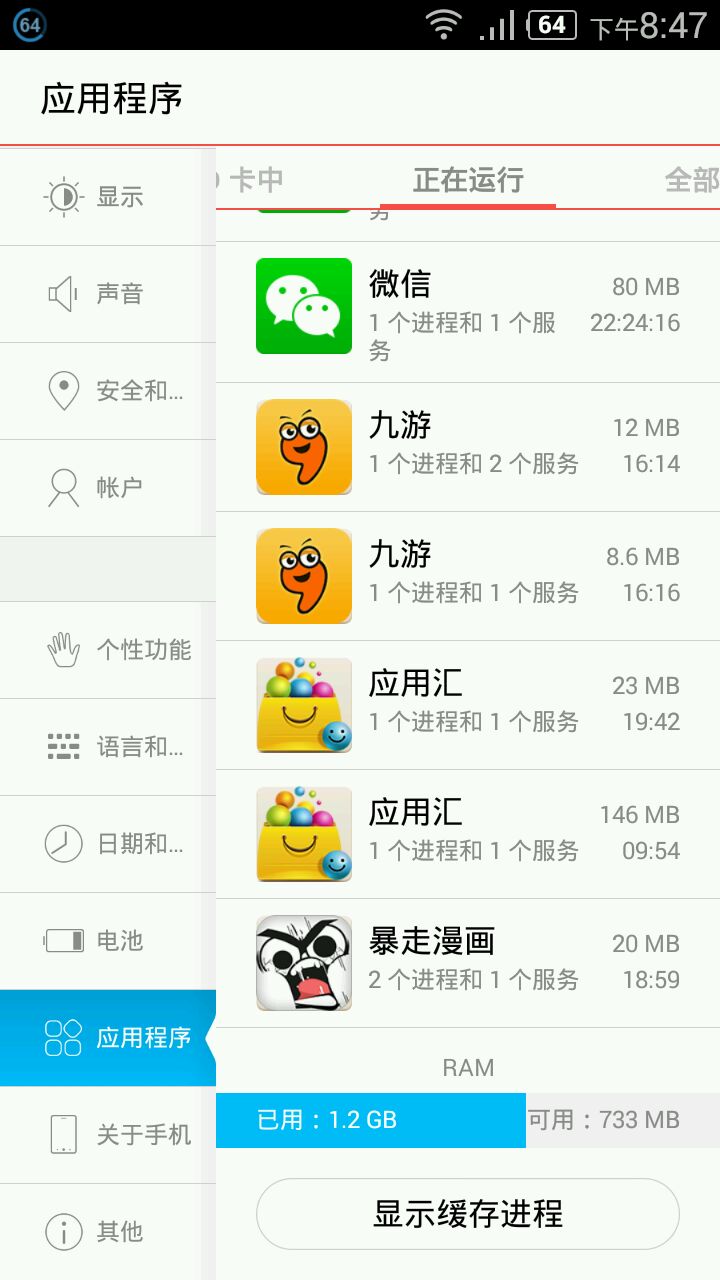The height and width of the screenshot is (1280, 720).
Task: Open 关于手机 in the sidebar
Action: point(107,1135)
